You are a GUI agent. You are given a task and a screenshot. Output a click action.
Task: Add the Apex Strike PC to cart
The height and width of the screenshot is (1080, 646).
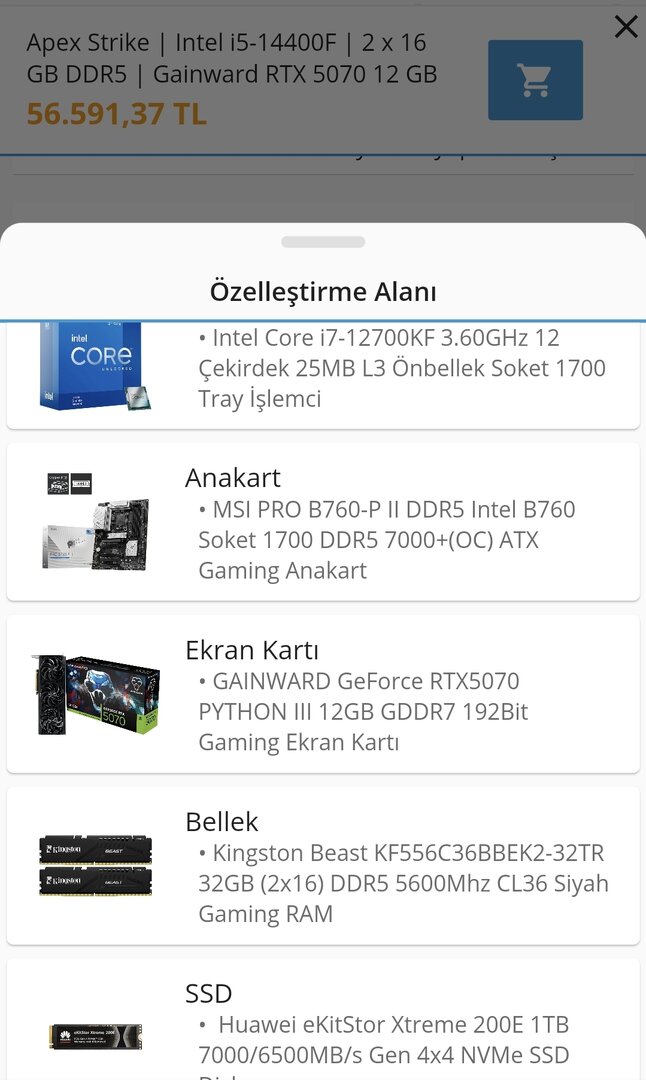click(x=535, y=80)
